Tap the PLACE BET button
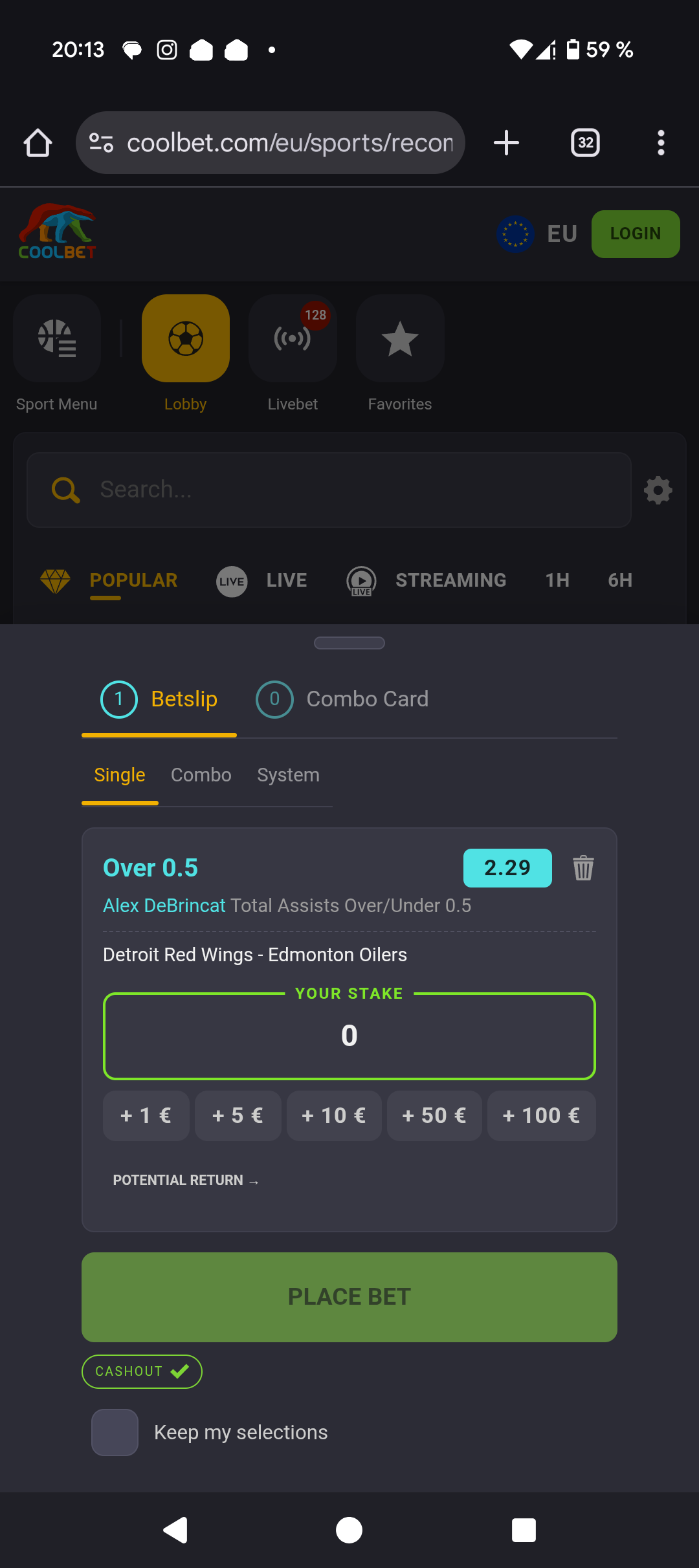 349,1297
